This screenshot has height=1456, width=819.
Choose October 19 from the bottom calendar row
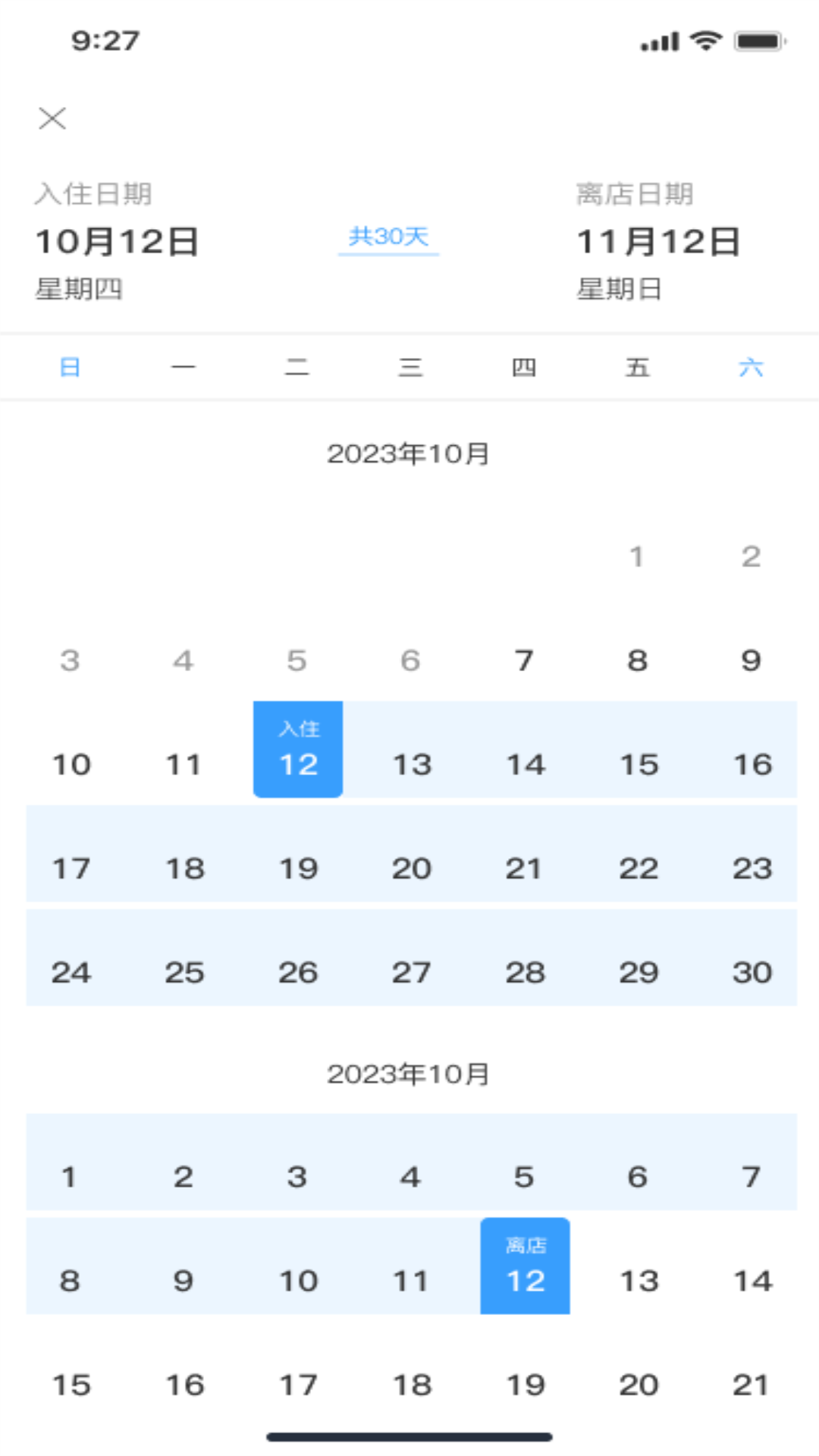[x=525, y=1385]
